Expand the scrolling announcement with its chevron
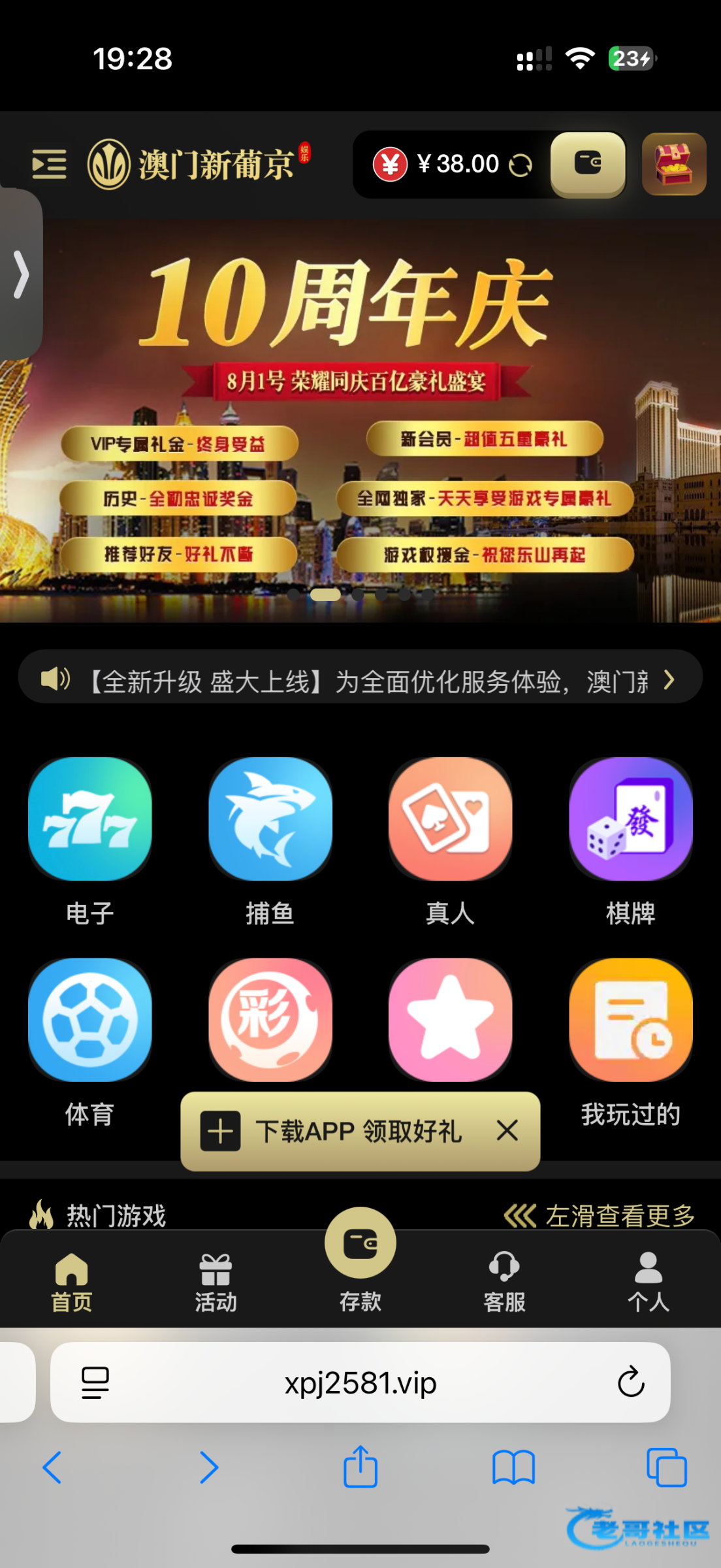 point(668,680)
